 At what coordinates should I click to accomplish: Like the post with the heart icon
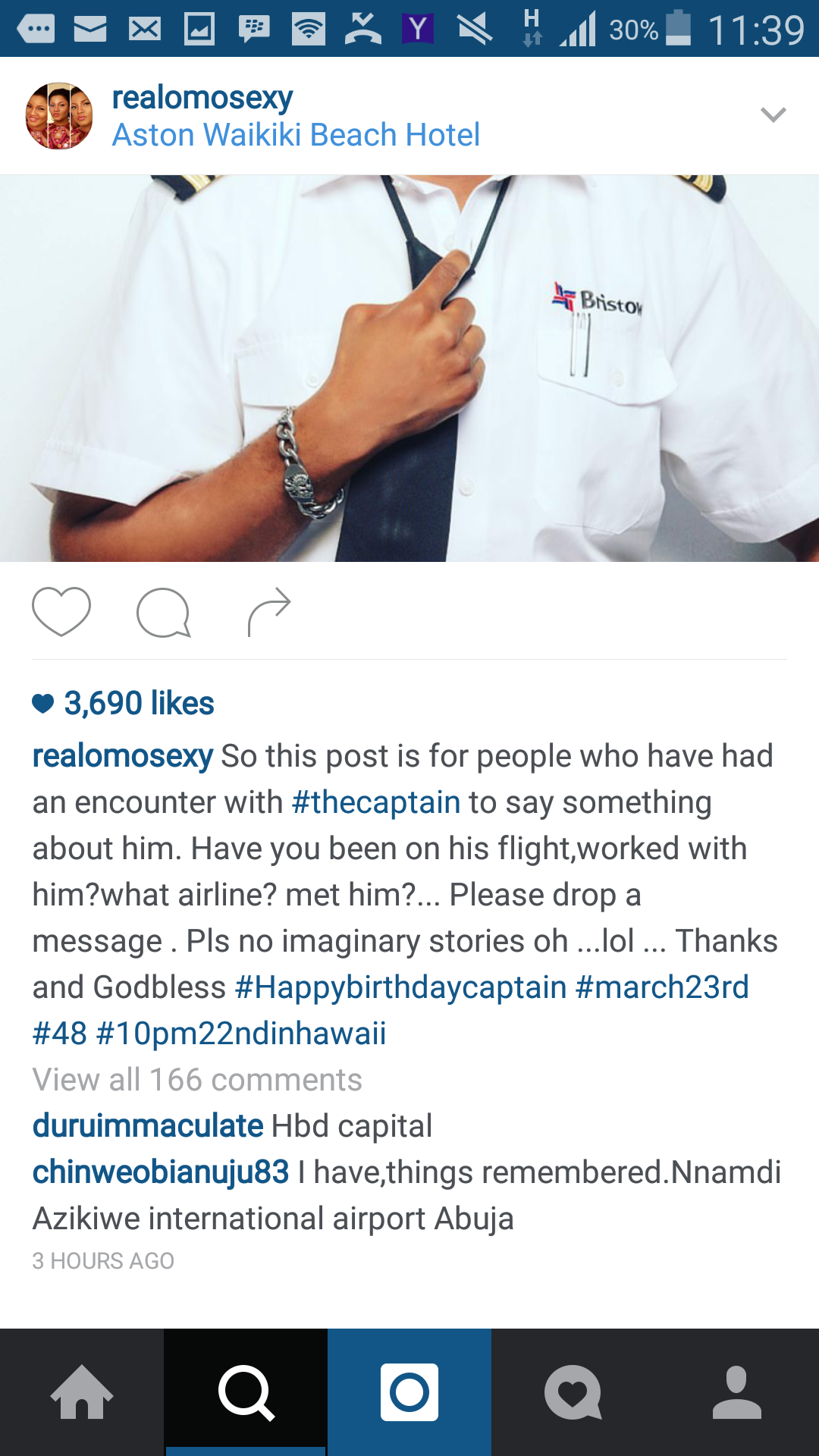point(61,611)
